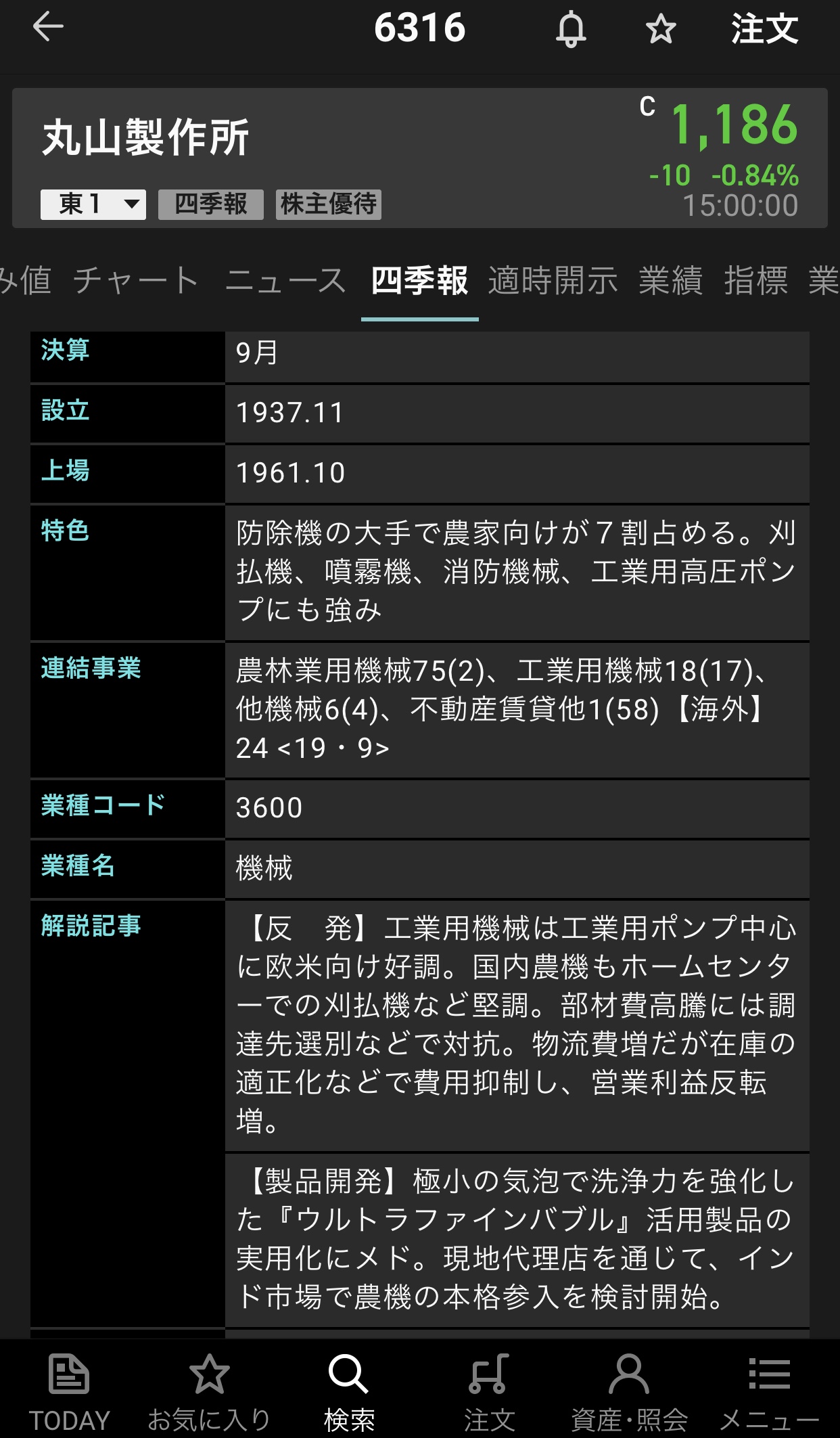Image resolution: width=840 pixels, height=1438 pixels.
Task: Open the price alert bell
Action: [x=571, y=30]
